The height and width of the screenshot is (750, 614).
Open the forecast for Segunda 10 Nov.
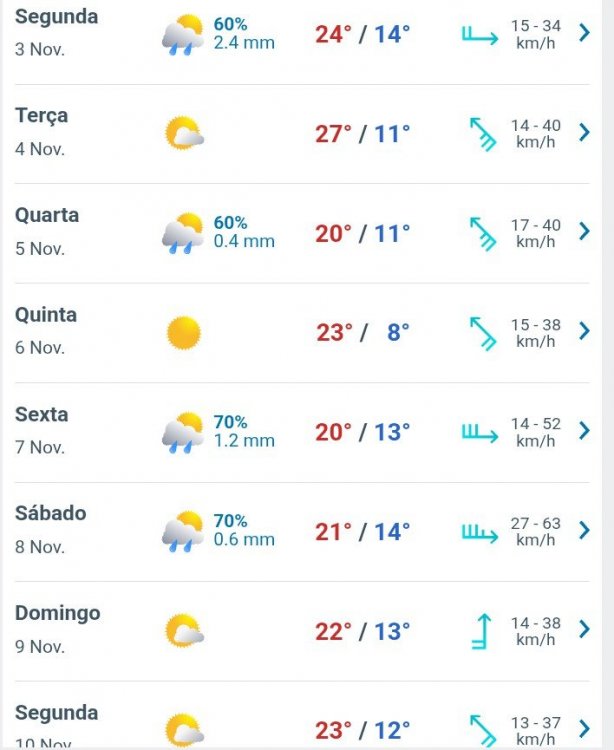coord(584,728)
